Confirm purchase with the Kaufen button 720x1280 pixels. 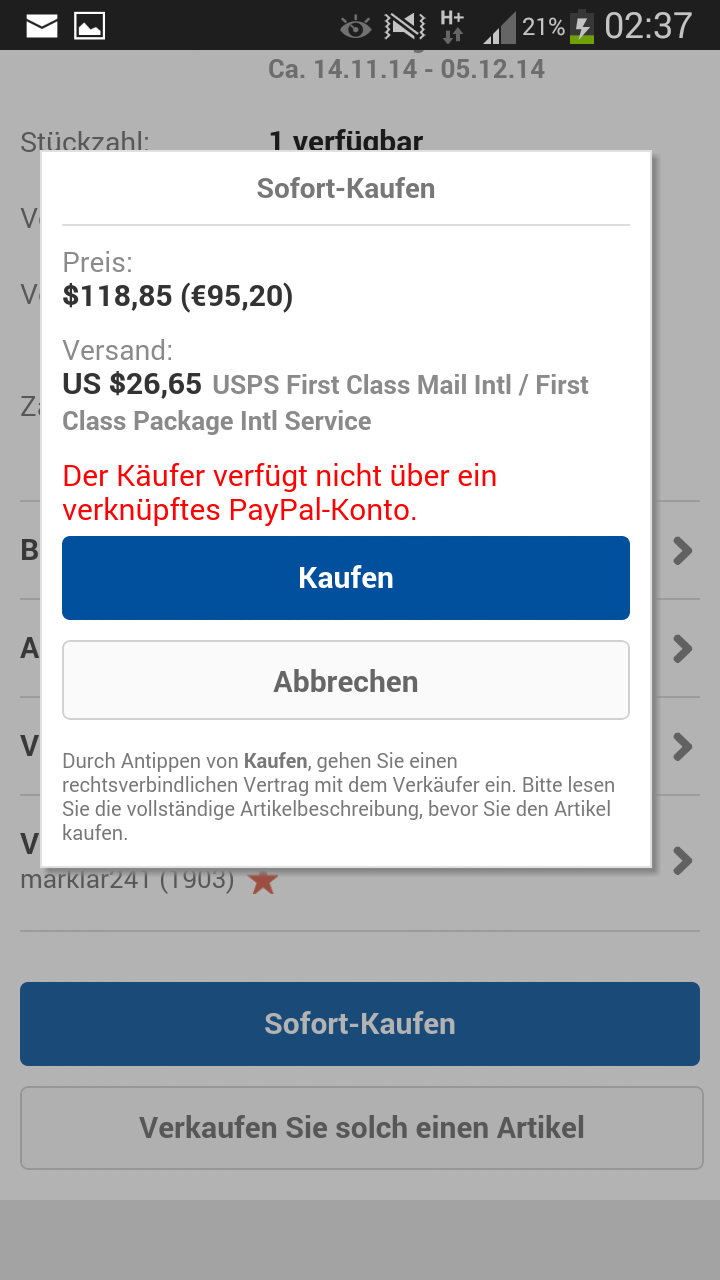[x=346, y=578]
